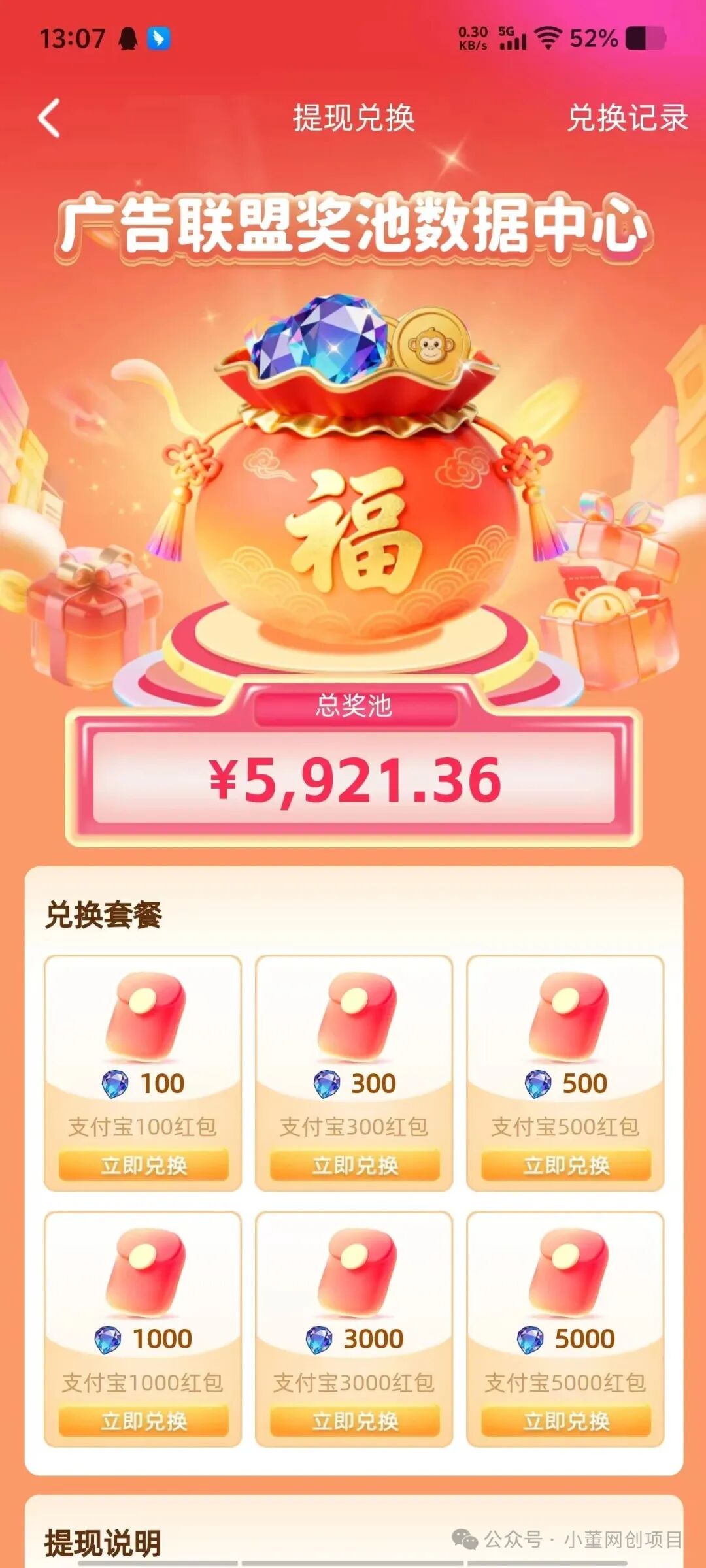This screenshot has height=1568, width=706.
Task: Redeem the 支付宝1000红包 now
Action: click(x=143, y=1421)
